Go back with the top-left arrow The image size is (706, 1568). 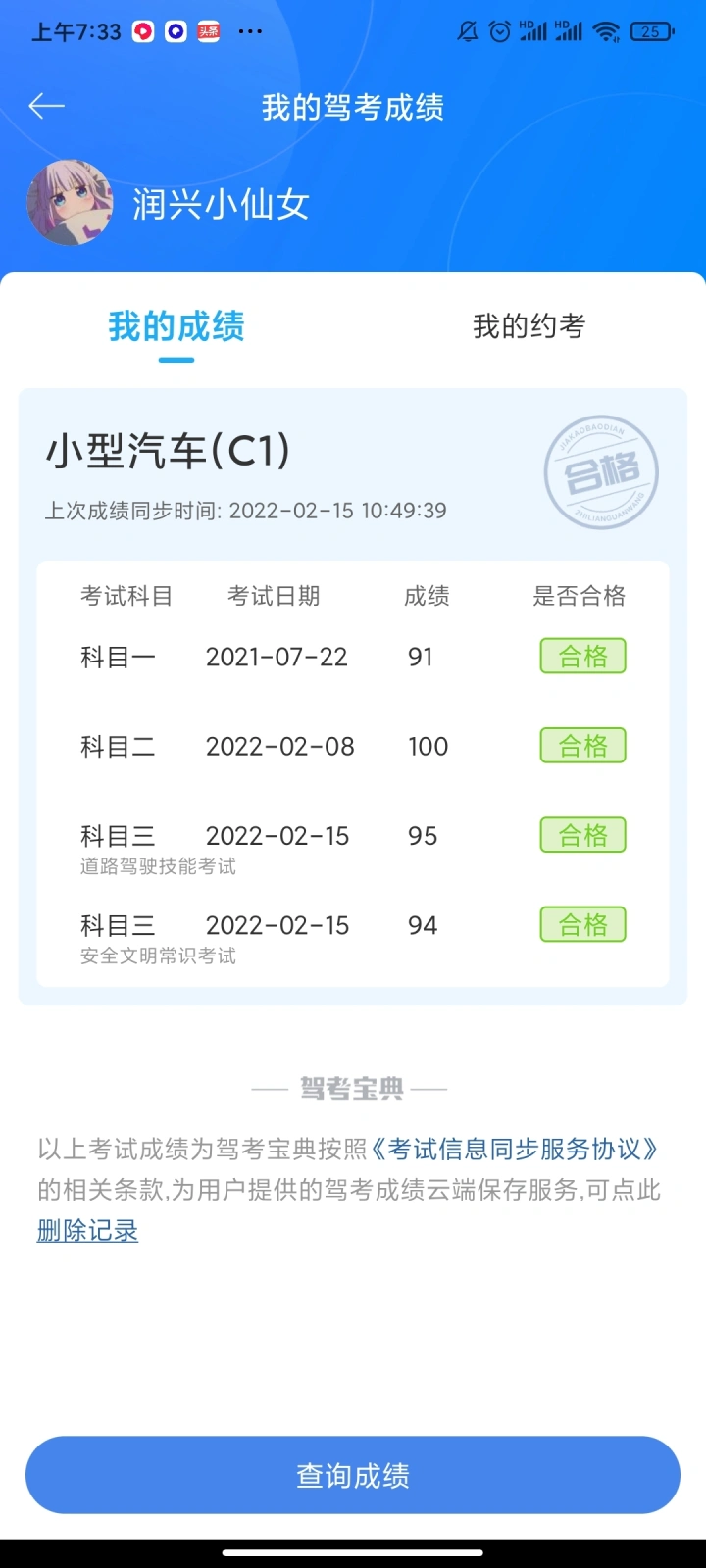coord(46,106)
